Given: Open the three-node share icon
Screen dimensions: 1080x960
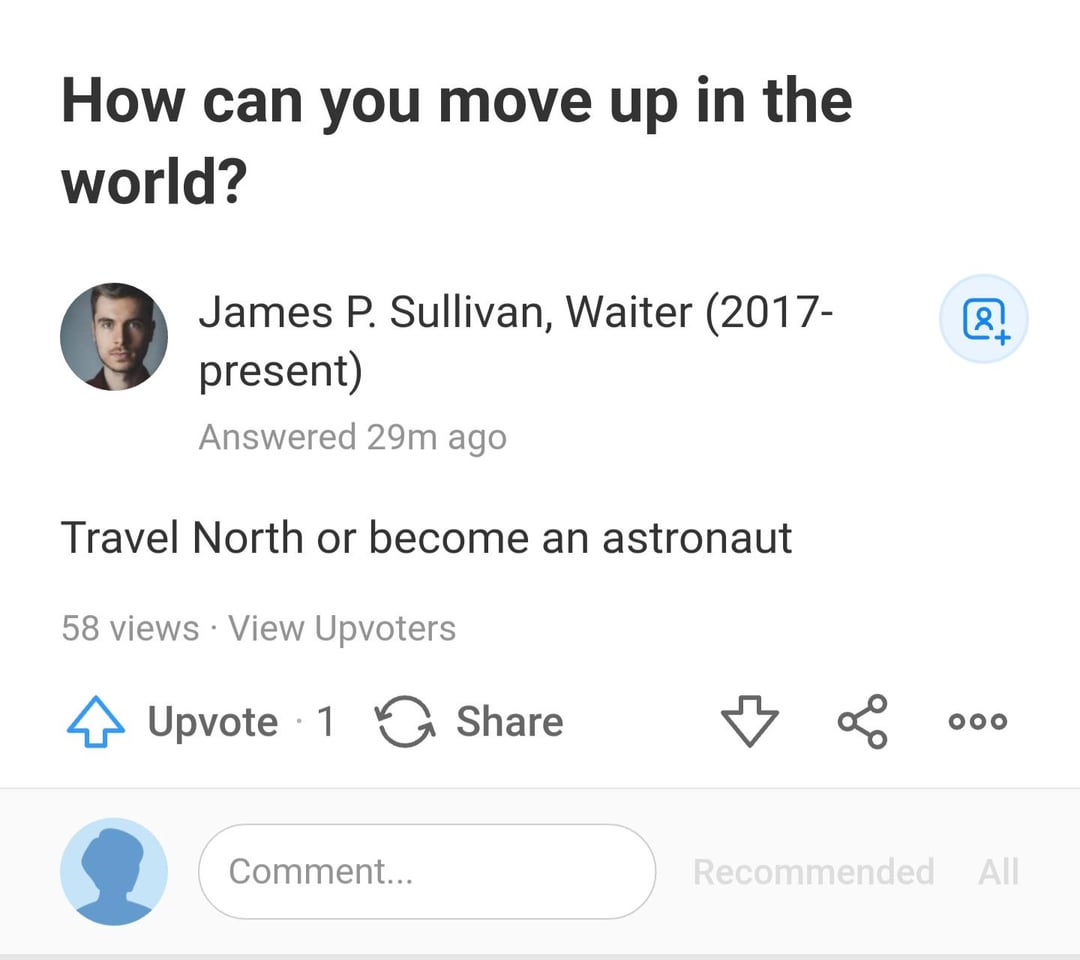Looking at the screenshot, I should 862,721.
